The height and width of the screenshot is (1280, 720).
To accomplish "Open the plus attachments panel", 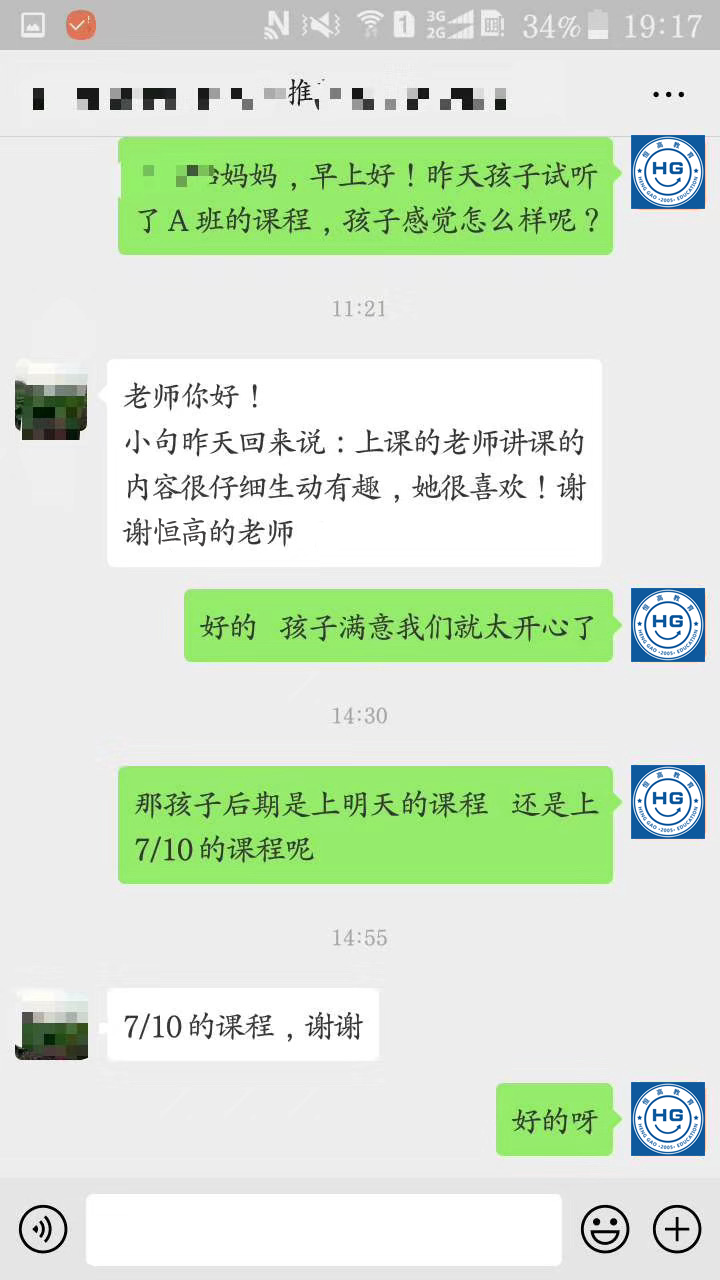I will [x=677, y=1229].
